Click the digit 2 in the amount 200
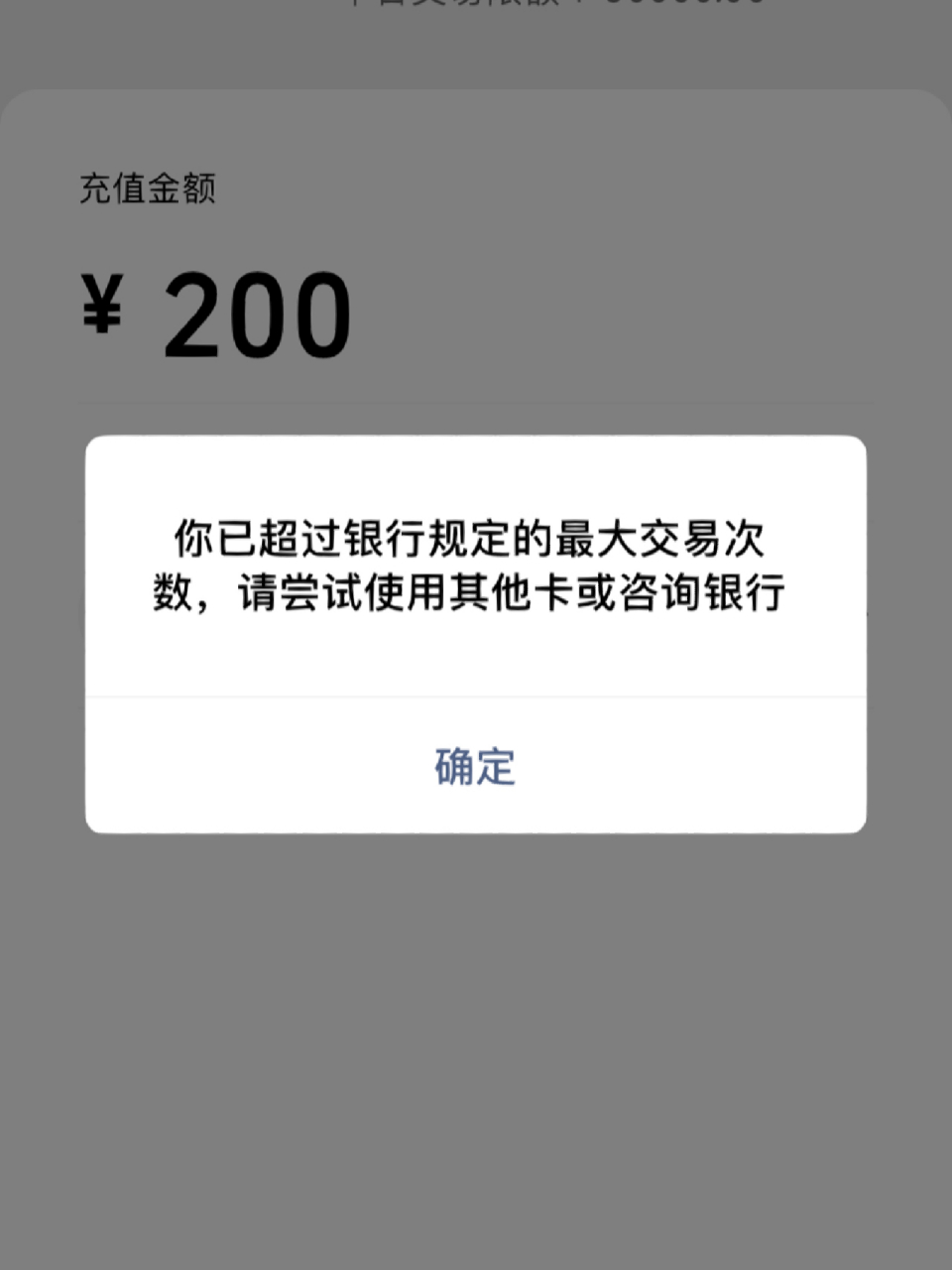952x1270 pixels. pyautogui.click(x=193, y=316)
